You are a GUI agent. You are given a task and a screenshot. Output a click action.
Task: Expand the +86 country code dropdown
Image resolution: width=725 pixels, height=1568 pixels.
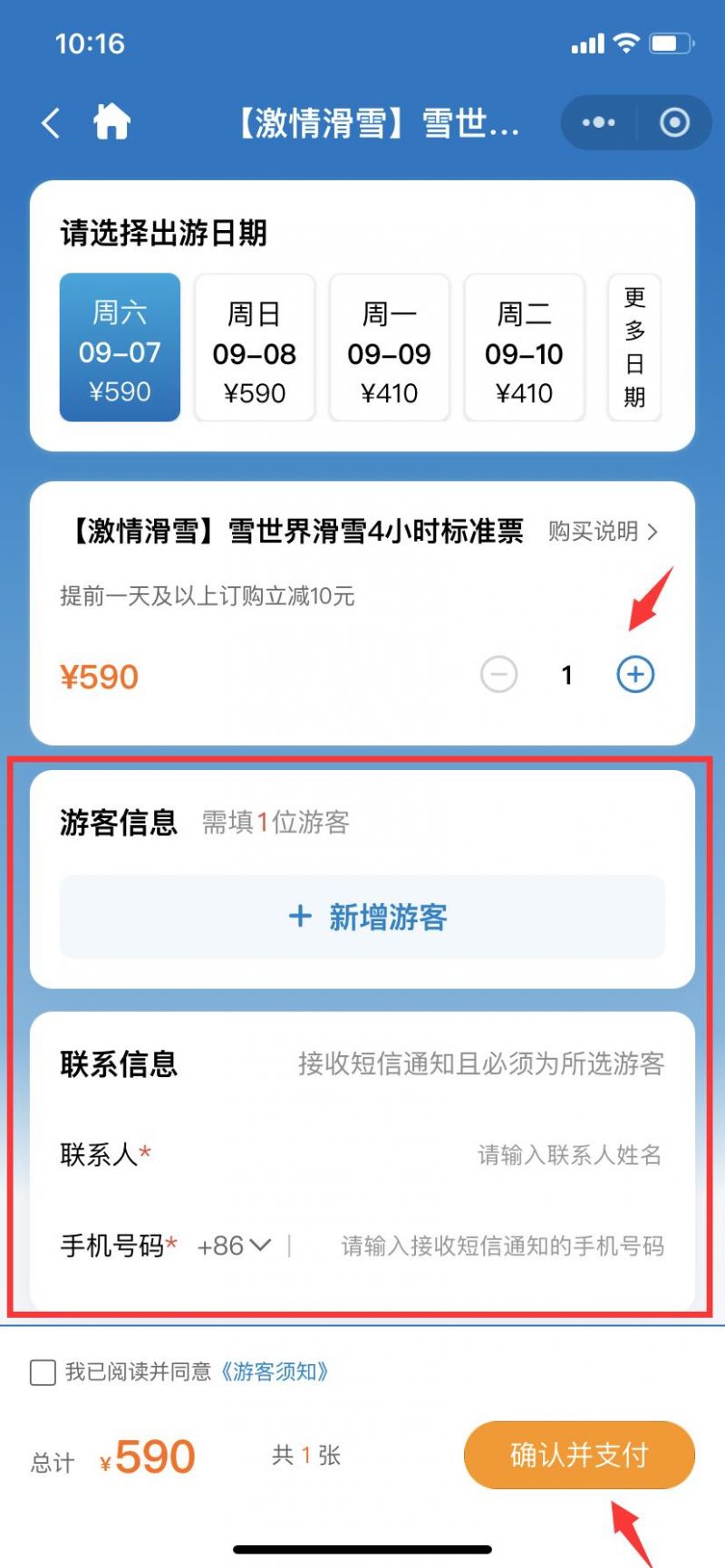tap(236, 1246)
